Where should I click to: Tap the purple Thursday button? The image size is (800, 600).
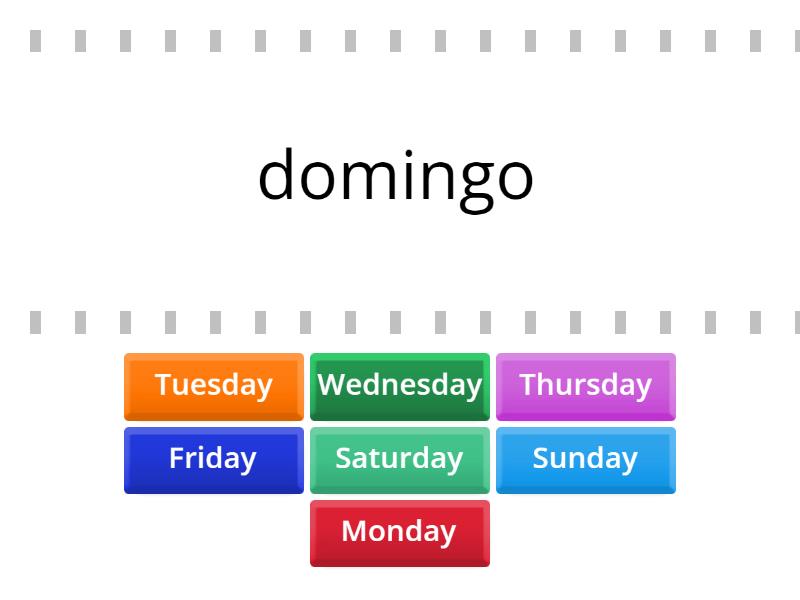click(x=585, y=385)
